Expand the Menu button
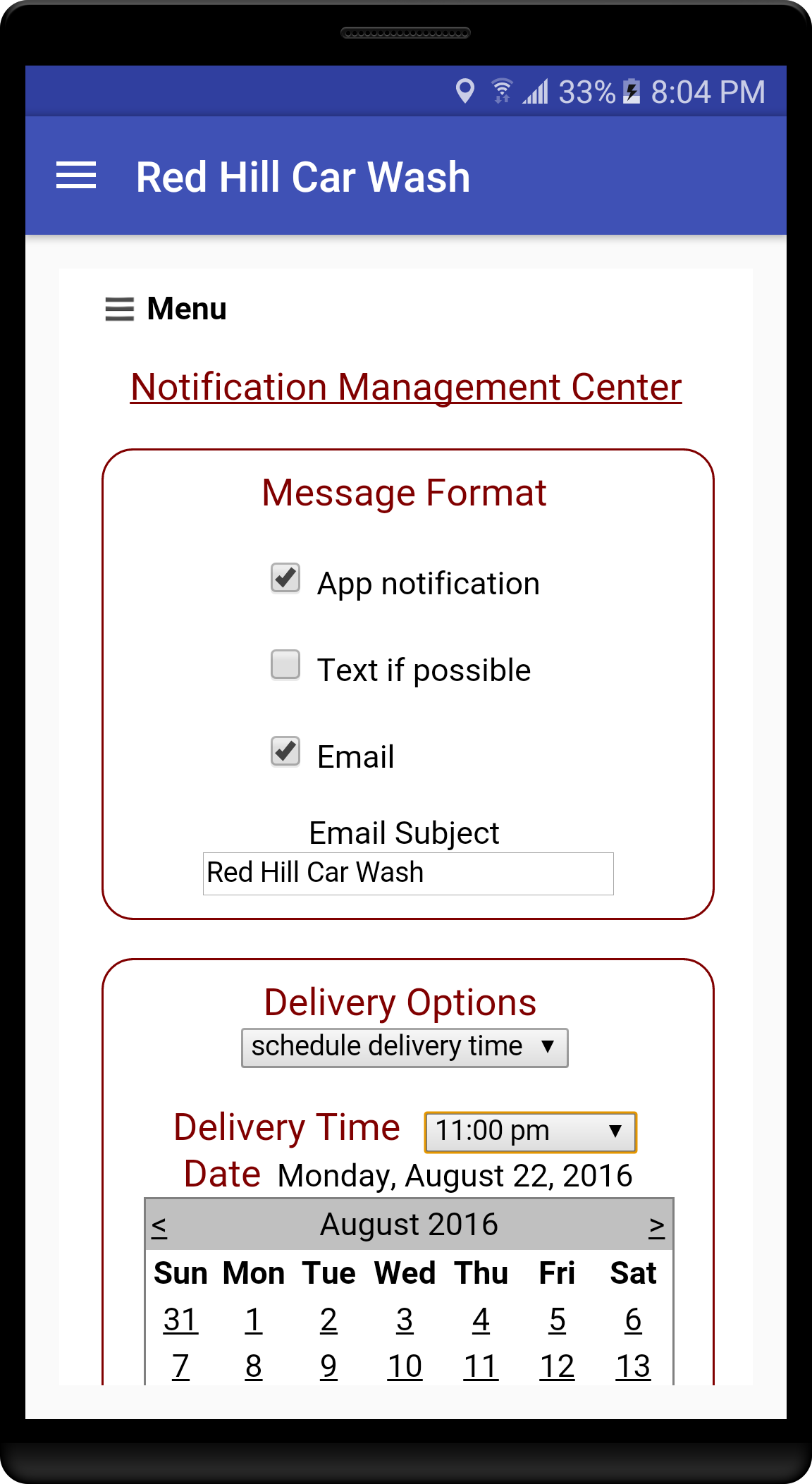Viewport: 812px width, 1484px height. click(166, 309)
